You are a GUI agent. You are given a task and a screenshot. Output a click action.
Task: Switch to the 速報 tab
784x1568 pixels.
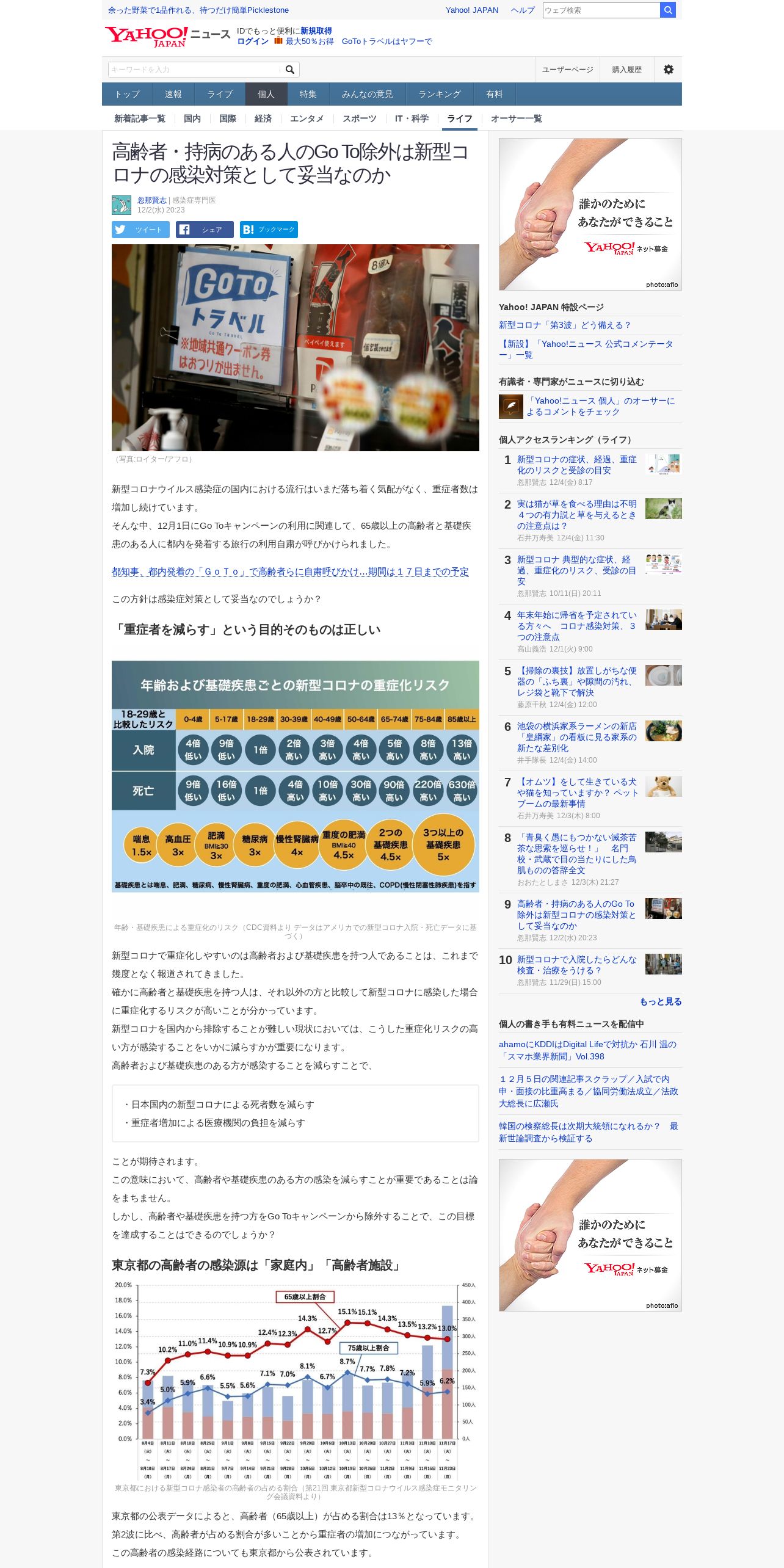point(173,94)
